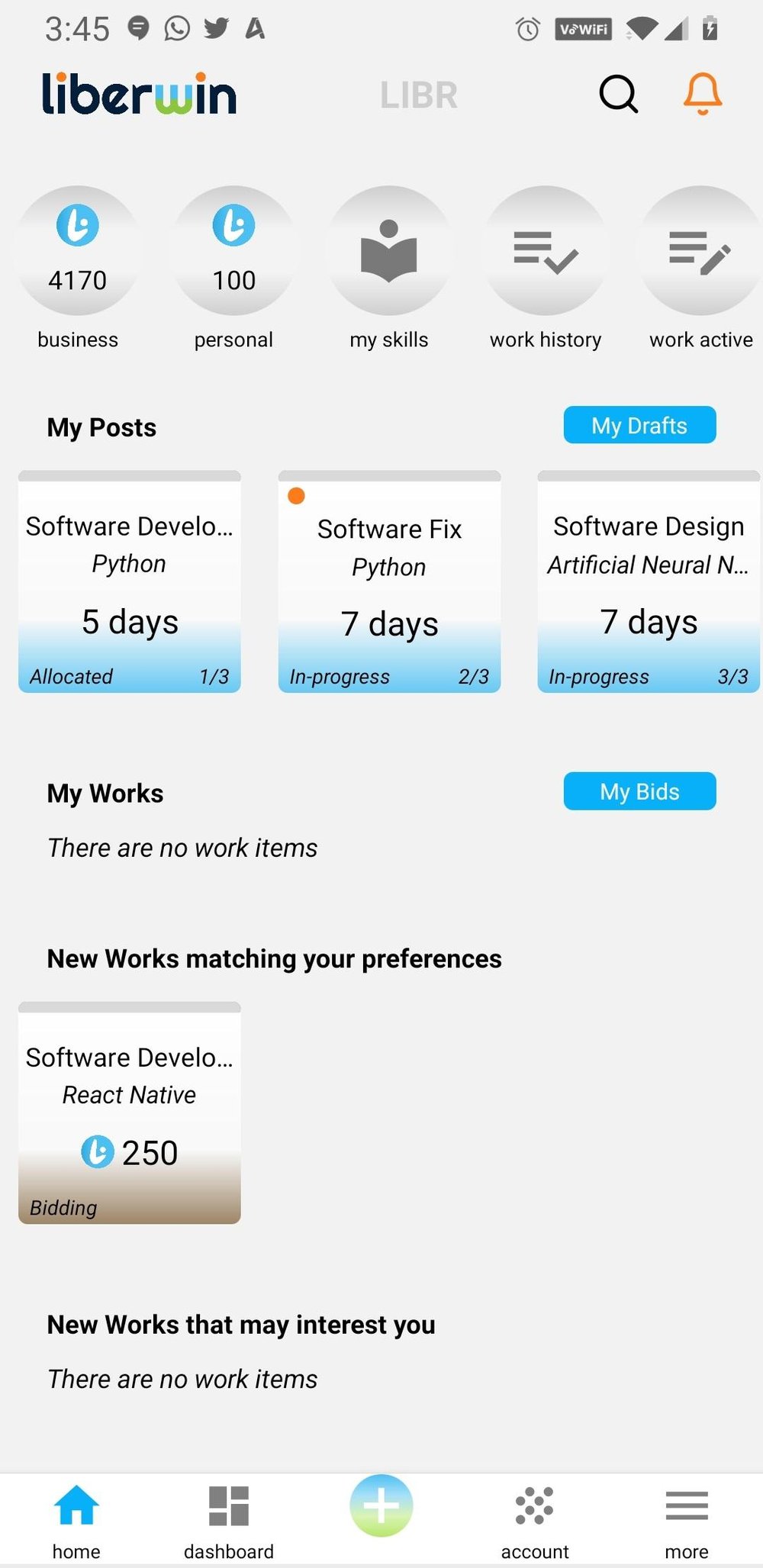Image resolution: width=763 pixels, height=1568 pixels.
Task: View My Bids
Action: [x=639, y=791]
